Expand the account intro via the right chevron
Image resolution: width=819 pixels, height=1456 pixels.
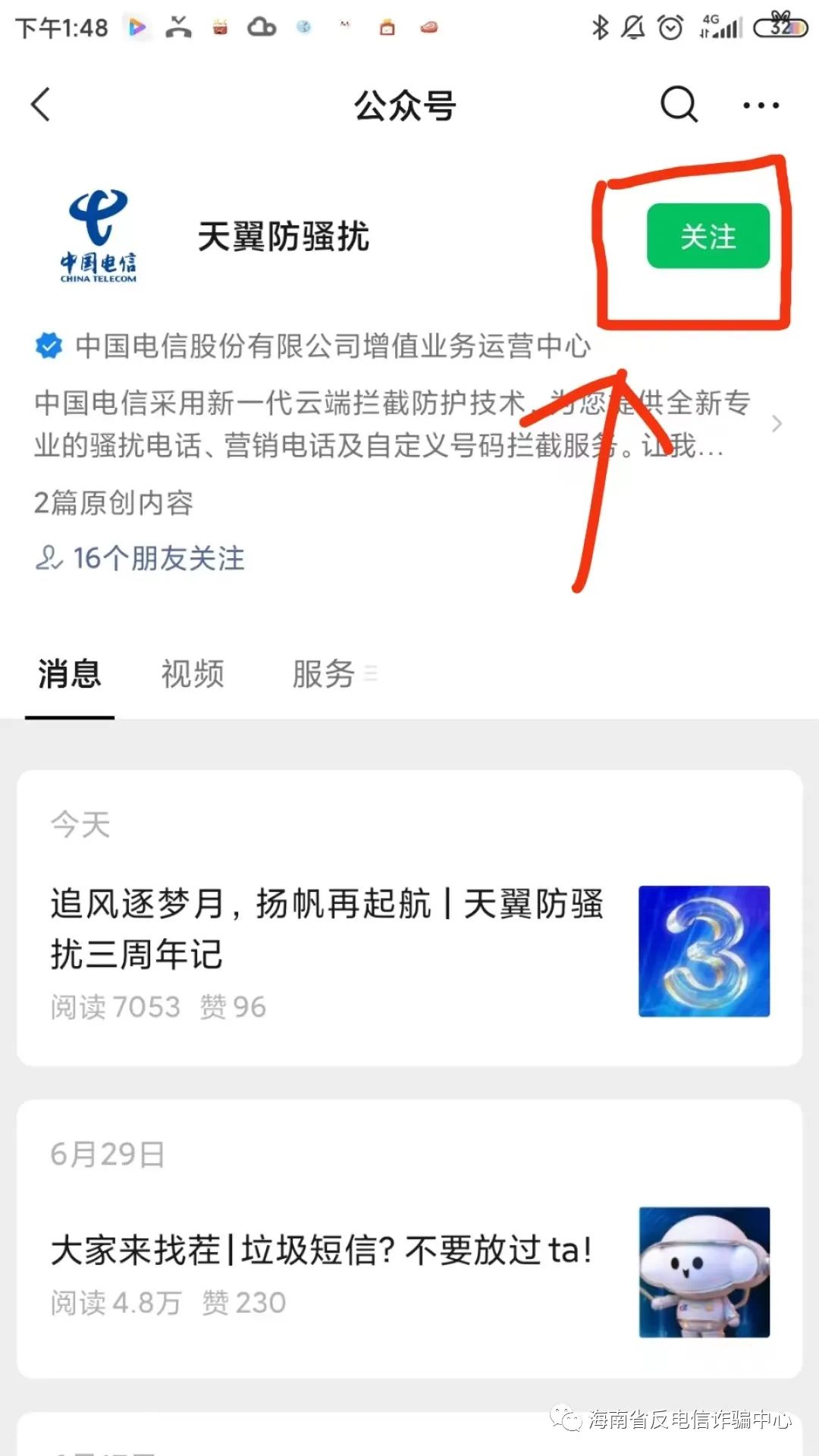pyautogui.click(x=777, y=425)
